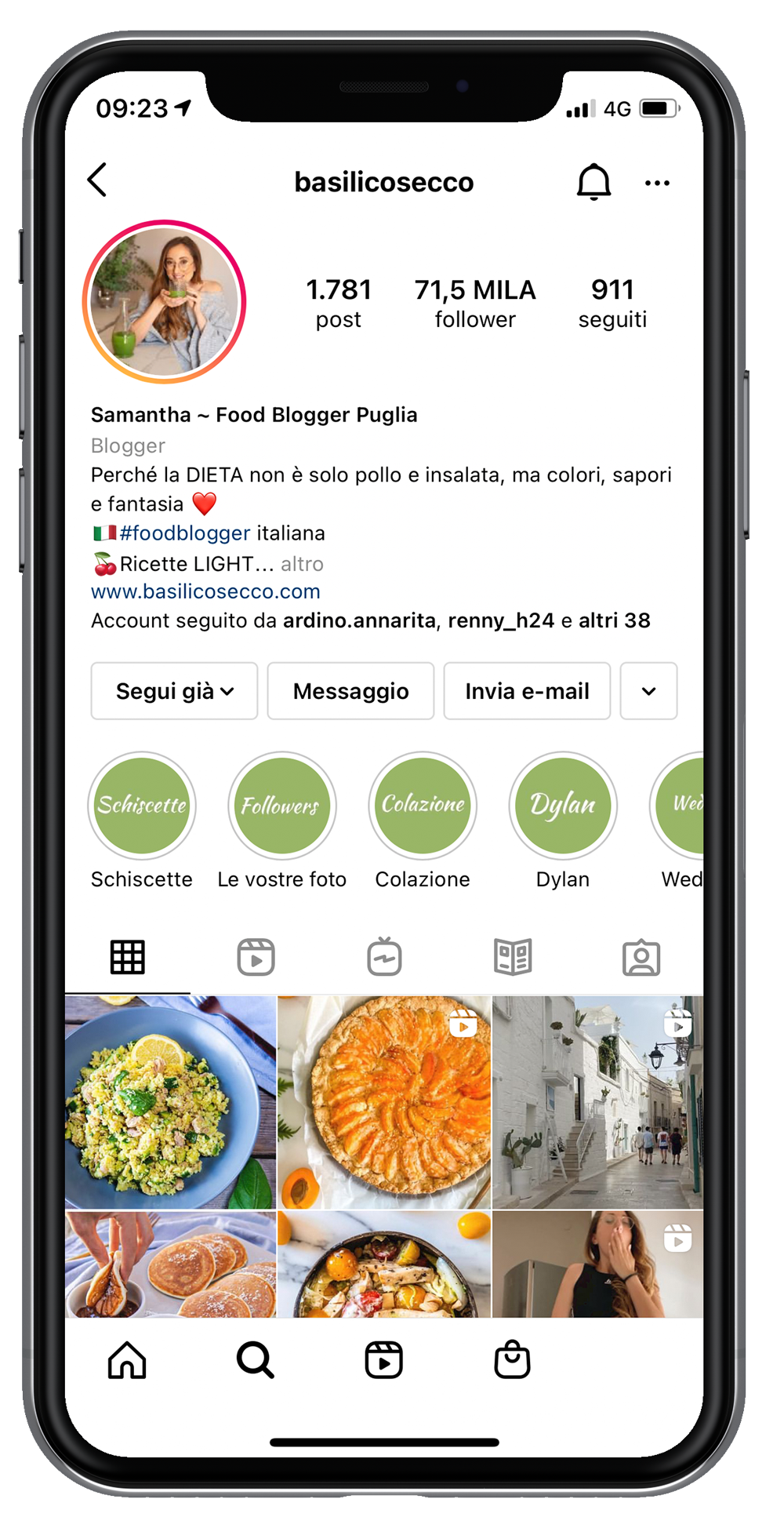Image resolution: width=784 pixels, height=1528 pixels.
Task: Switch to the Reels profile tab
Action: pos(256,957)
